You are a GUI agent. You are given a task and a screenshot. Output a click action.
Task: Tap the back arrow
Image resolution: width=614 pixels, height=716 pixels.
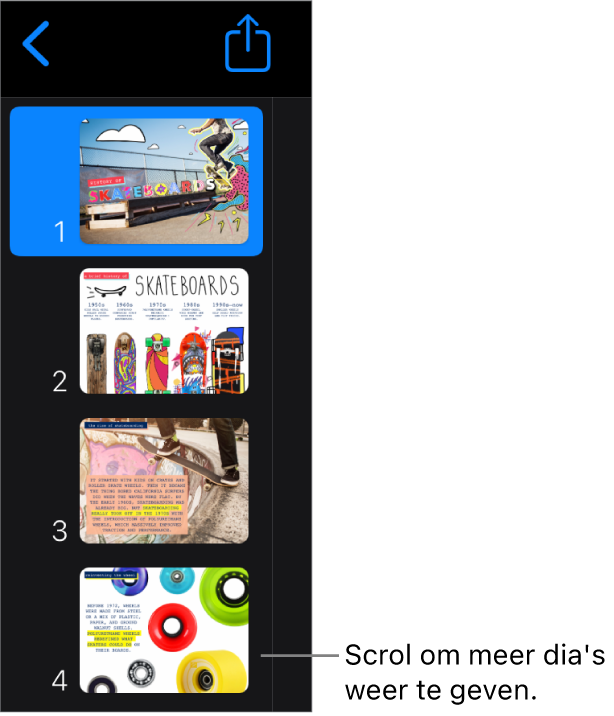point(36,45)
